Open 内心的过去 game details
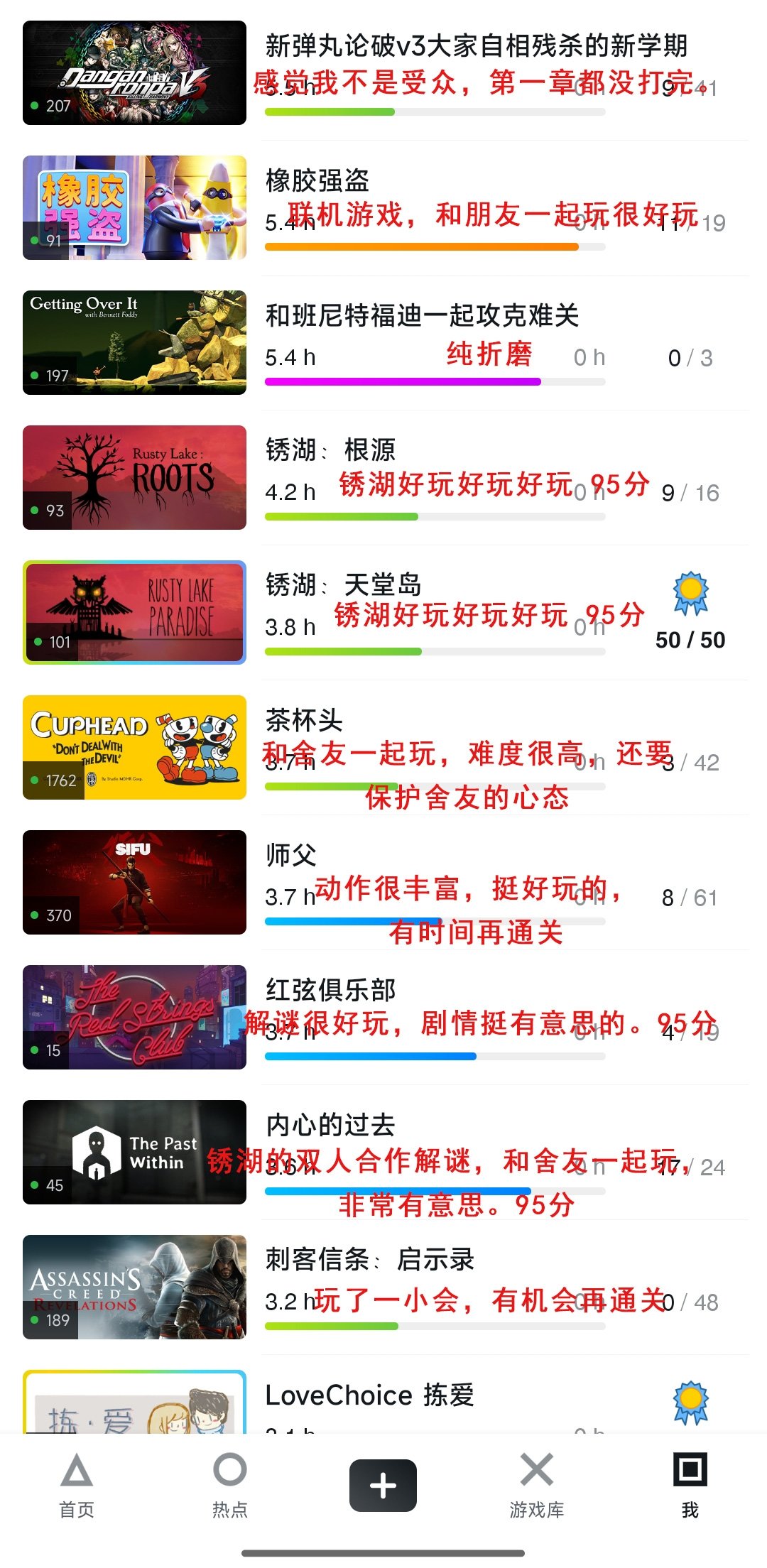767x1568 pixels. 330,1125
